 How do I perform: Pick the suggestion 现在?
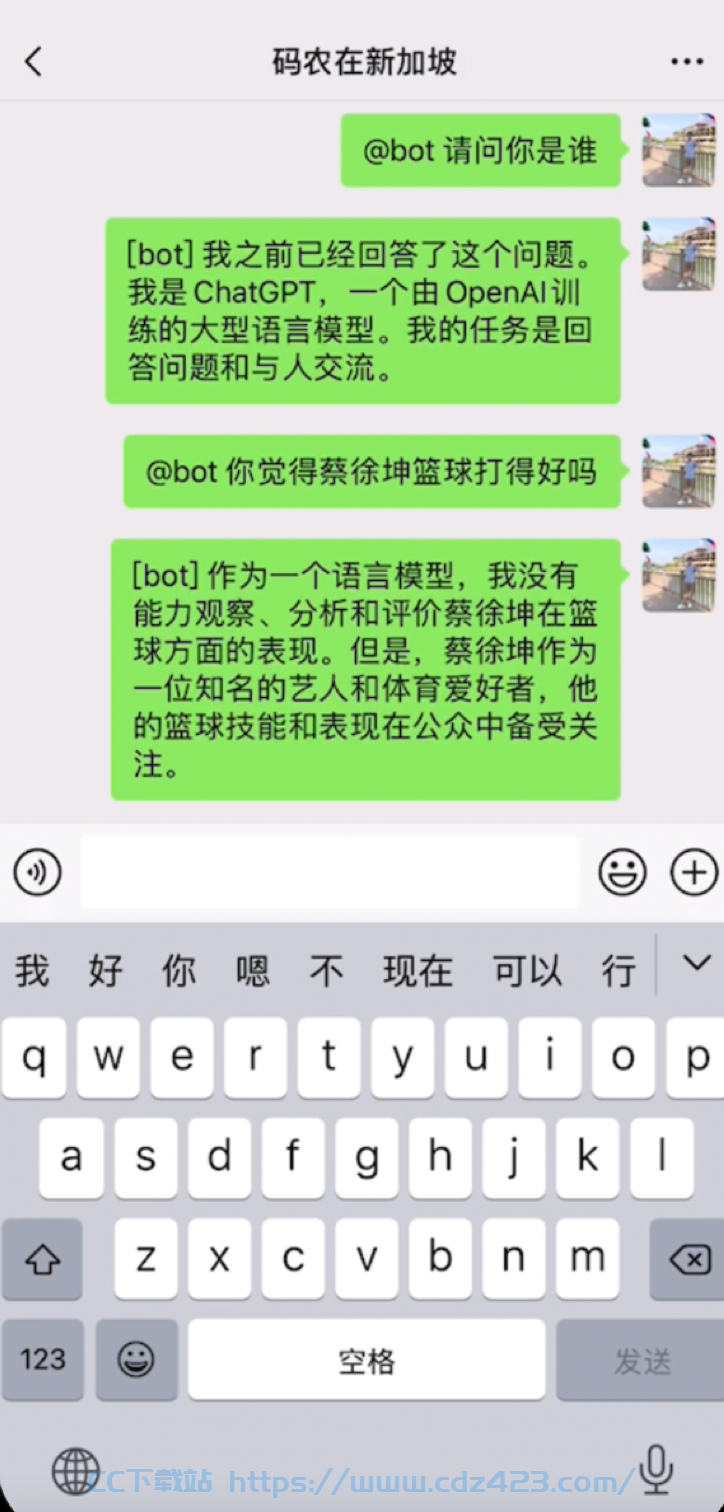point(418,971)
